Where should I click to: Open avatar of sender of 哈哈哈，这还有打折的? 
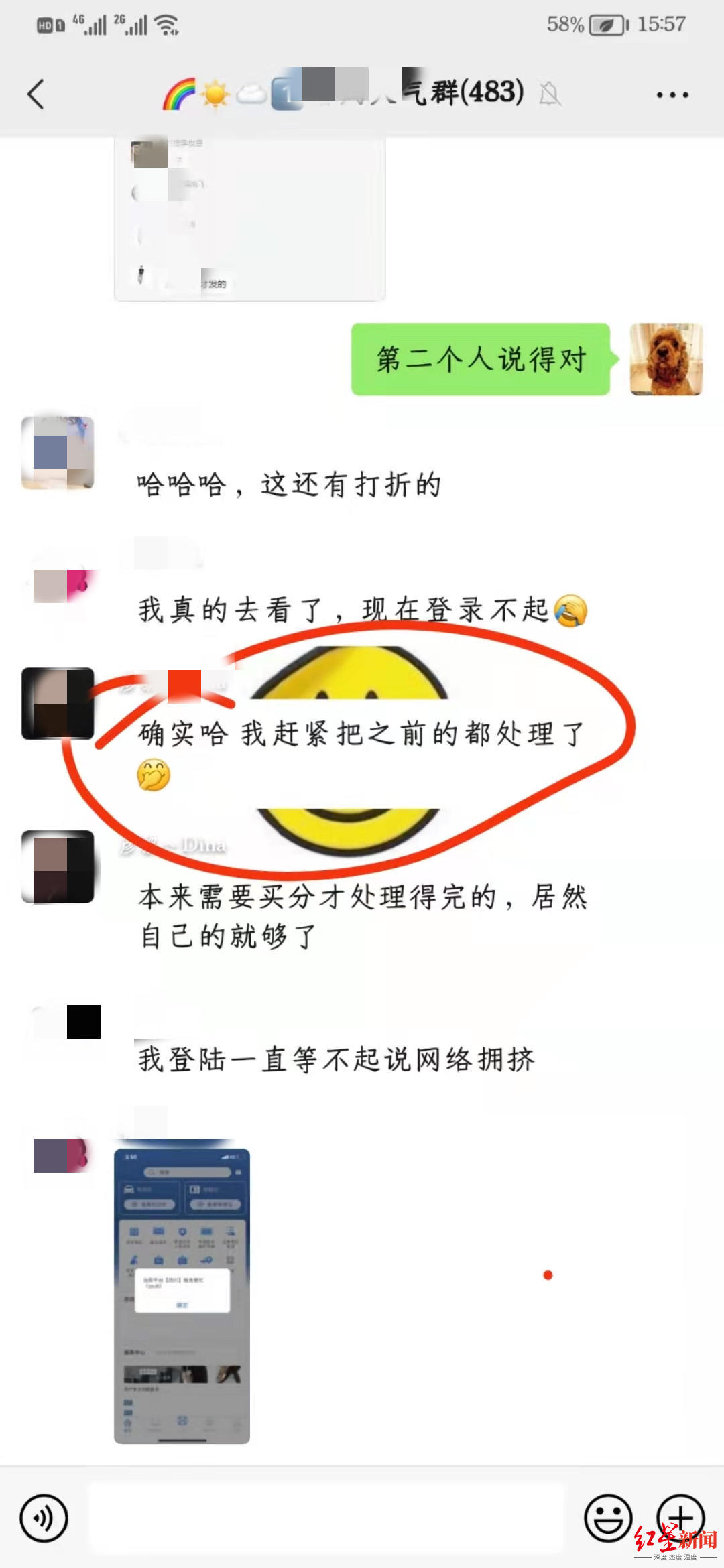tap(58, 453)
